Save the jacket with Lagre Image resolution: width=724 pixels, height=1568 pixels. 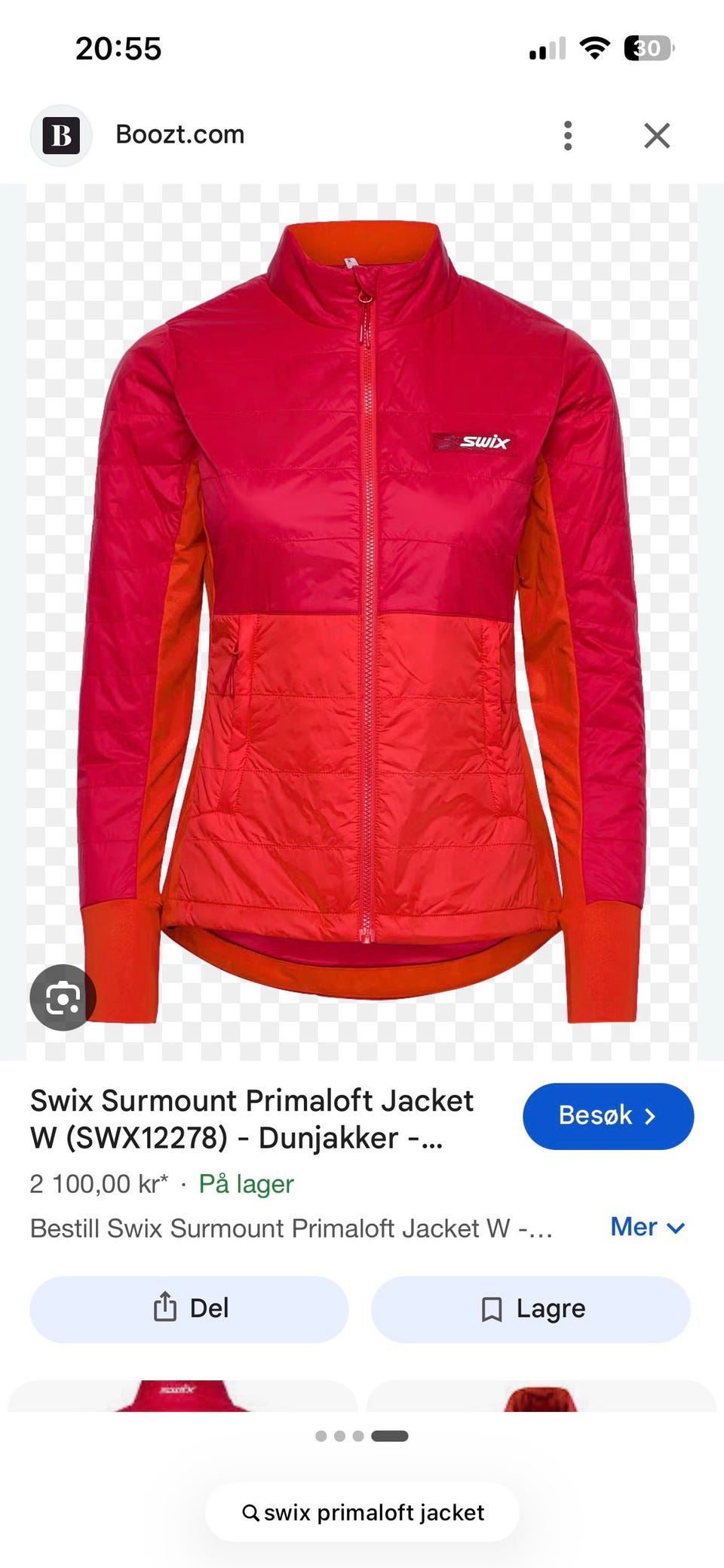point(531,1308)
